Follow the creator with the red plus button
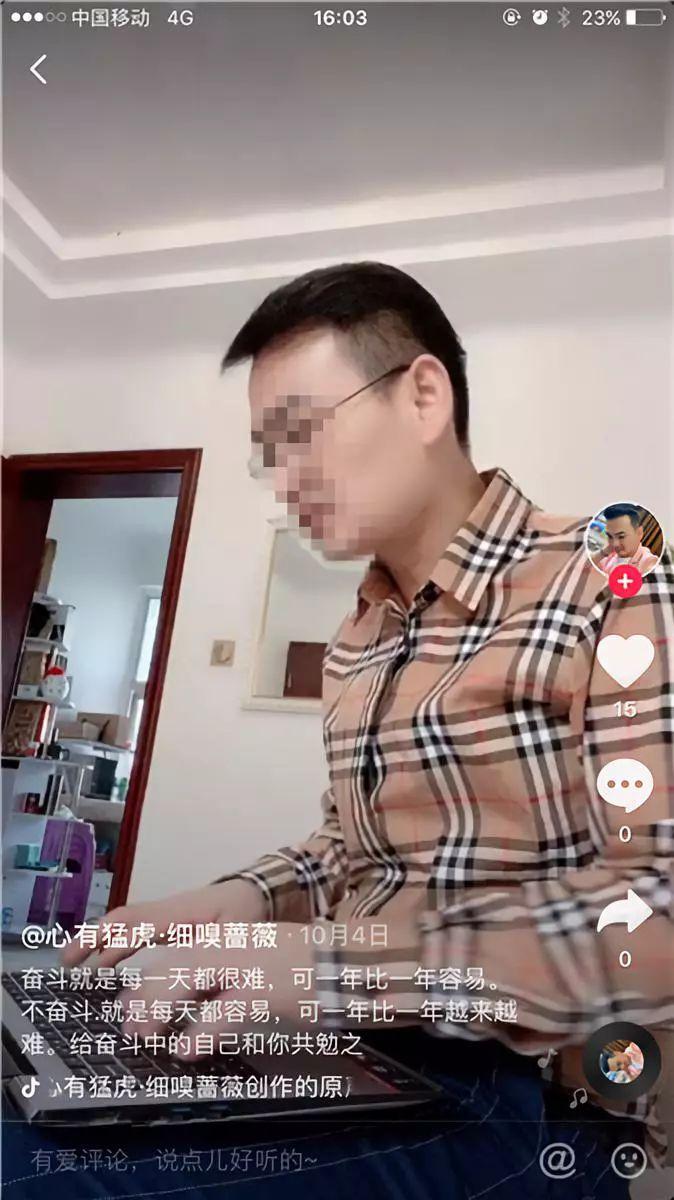674x1200 pixels. [x=625, y=581]
